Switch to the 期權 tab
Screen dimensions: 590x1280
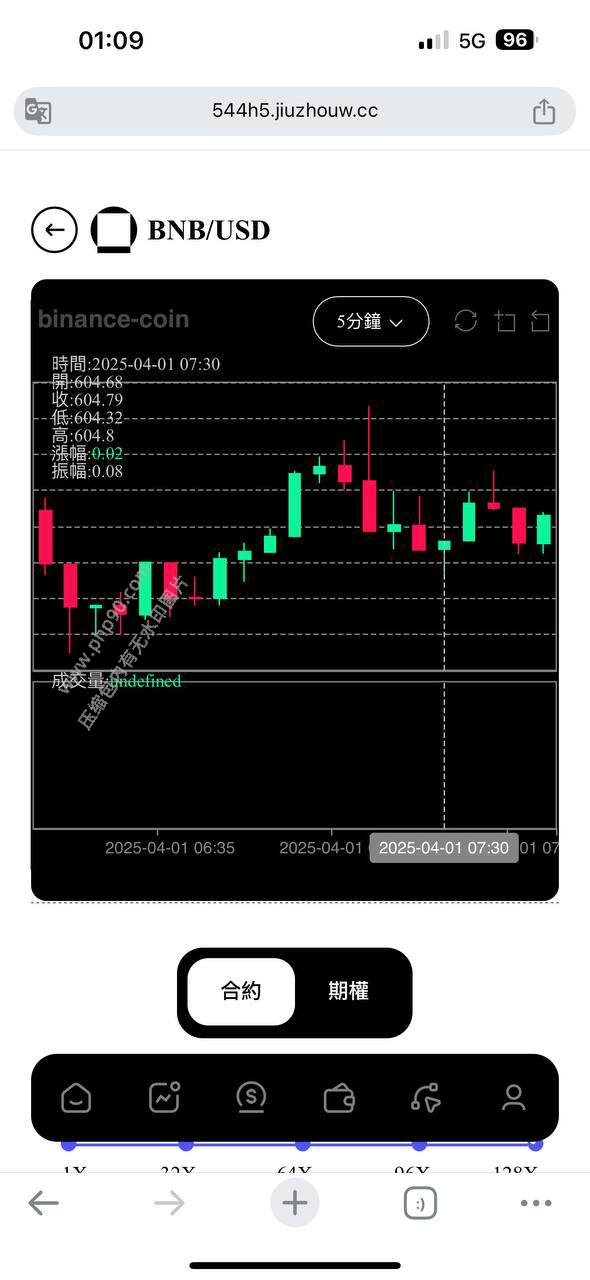(x=348, y=991)
